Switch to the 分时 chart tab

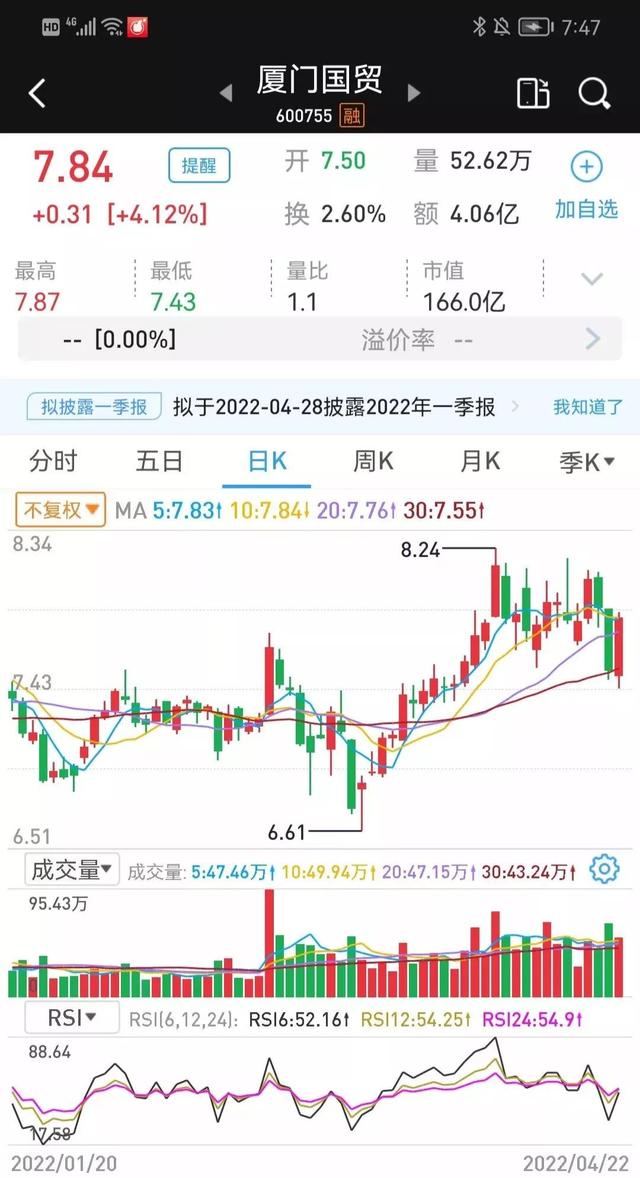(53, 462)
